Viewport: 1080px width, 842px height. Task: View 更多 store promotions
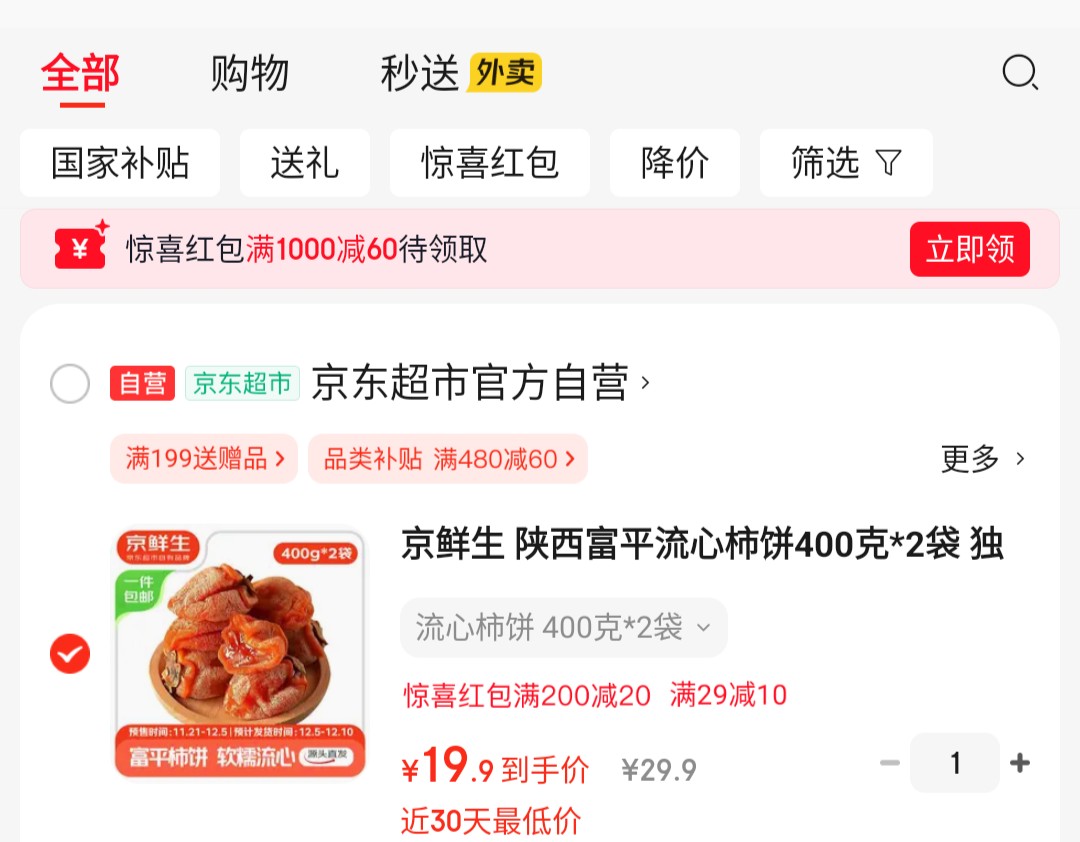click(982, 459)
